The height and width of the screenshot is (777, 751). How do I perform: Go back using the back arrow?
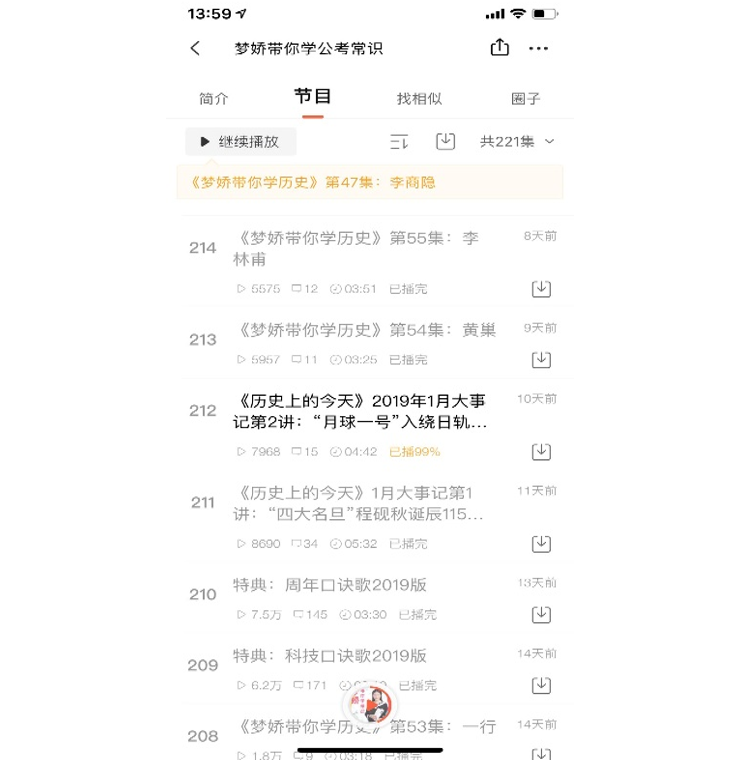point(196,48)
